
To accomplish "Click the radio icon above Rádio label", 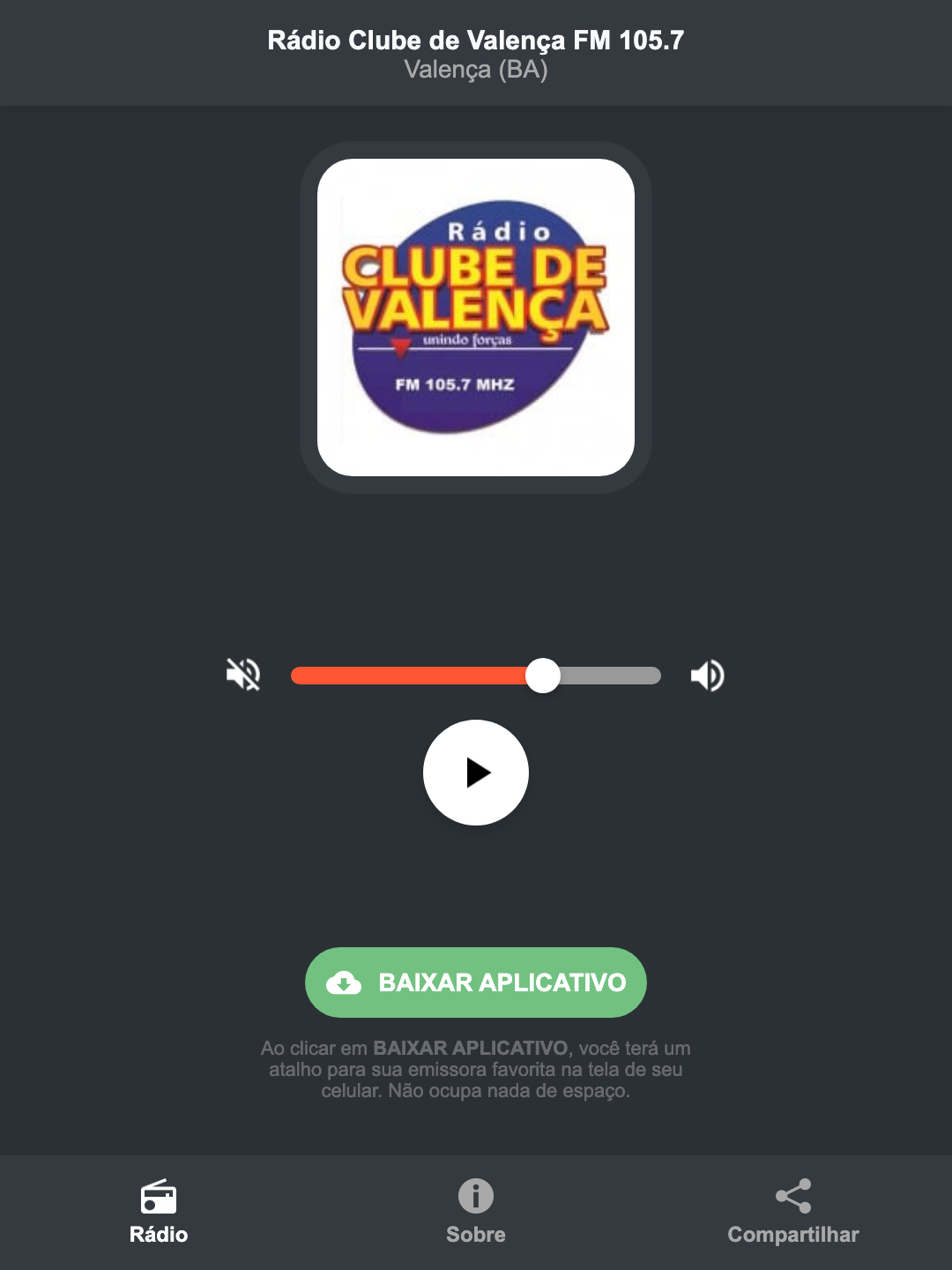I will (159, 1199).
